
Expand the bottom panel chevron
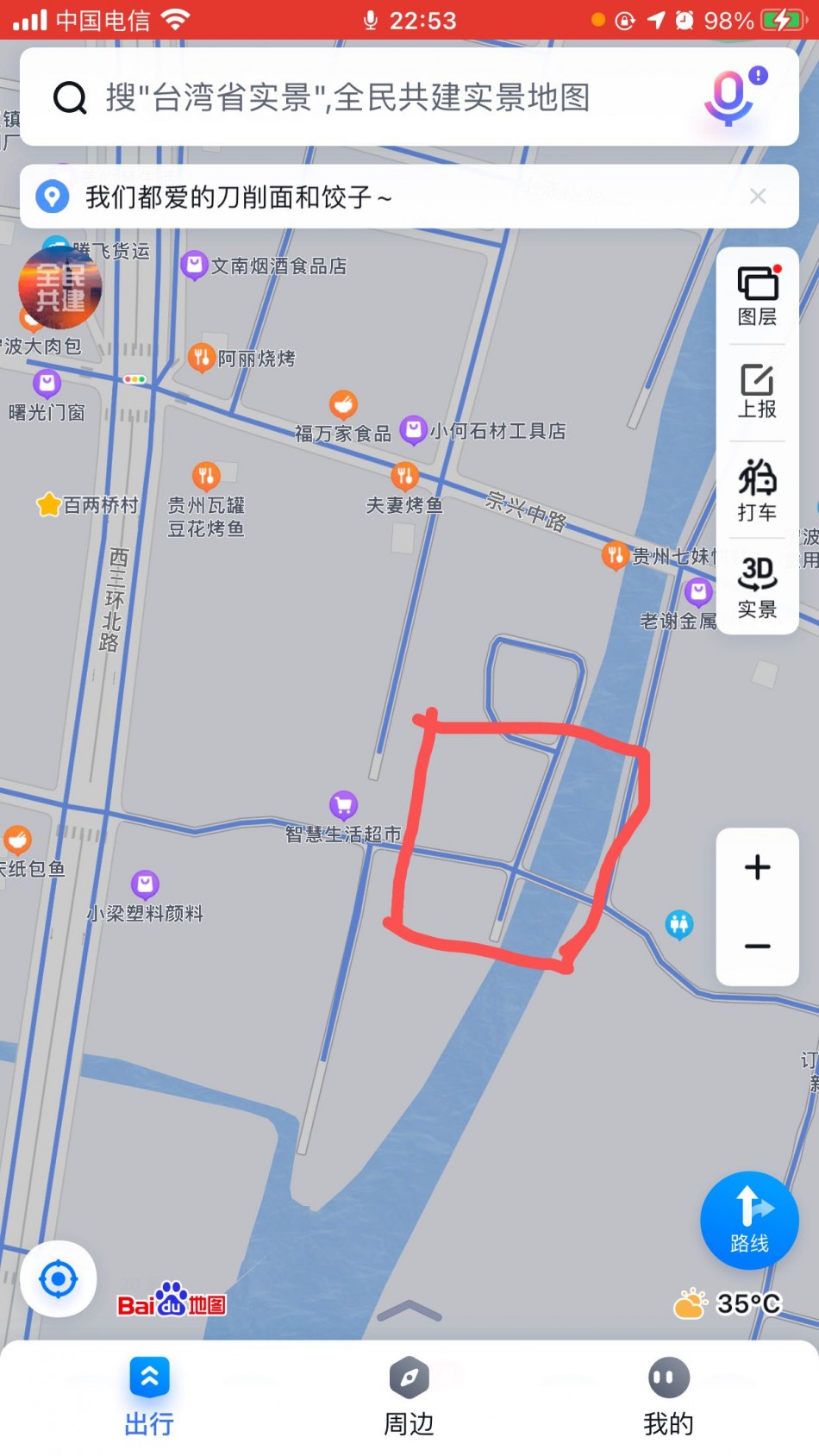point(409,1312)
